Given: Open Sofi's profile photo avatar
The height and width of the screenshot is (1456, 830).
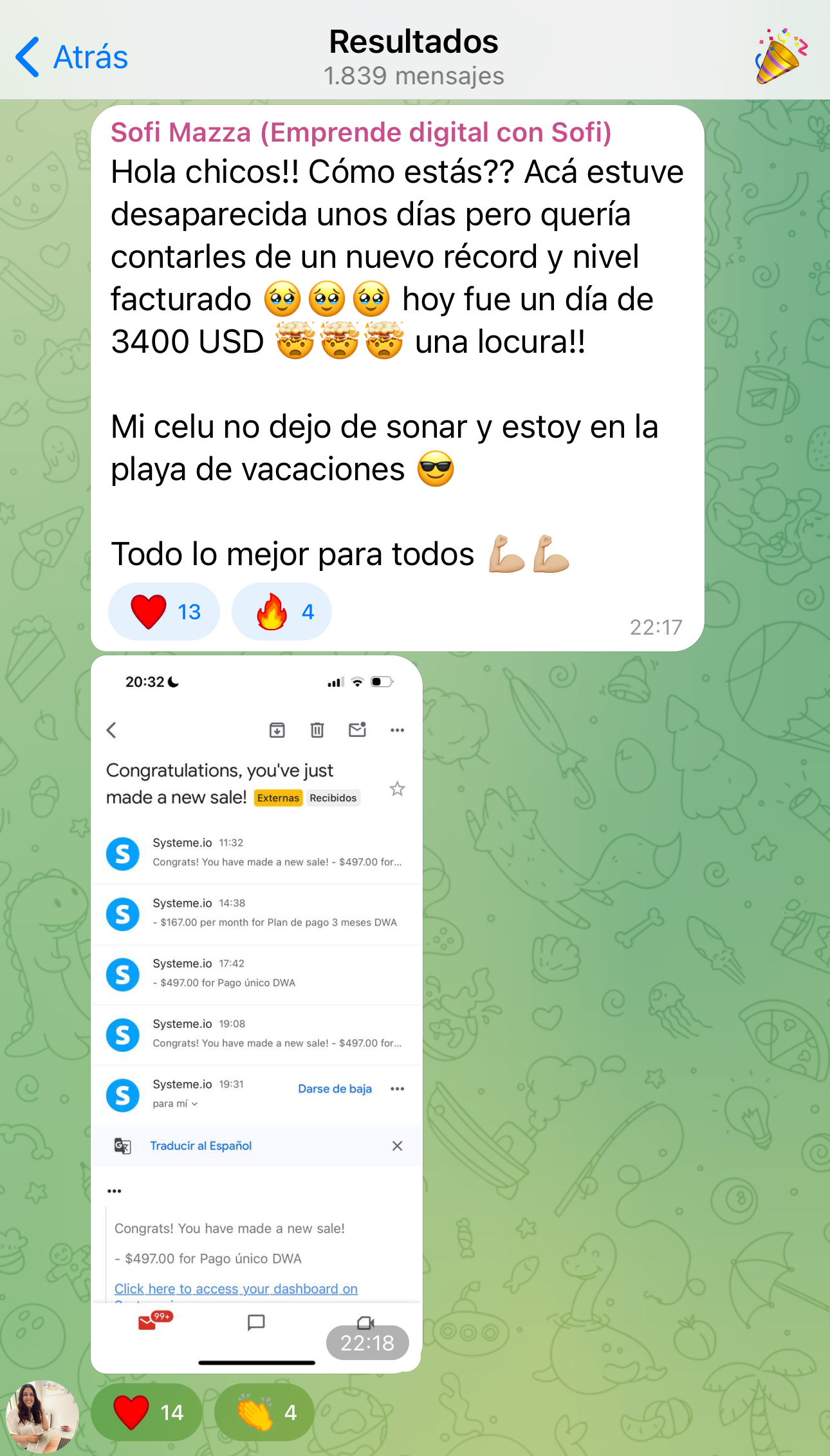Looking at the screenshot, I should pos(42,1416).
